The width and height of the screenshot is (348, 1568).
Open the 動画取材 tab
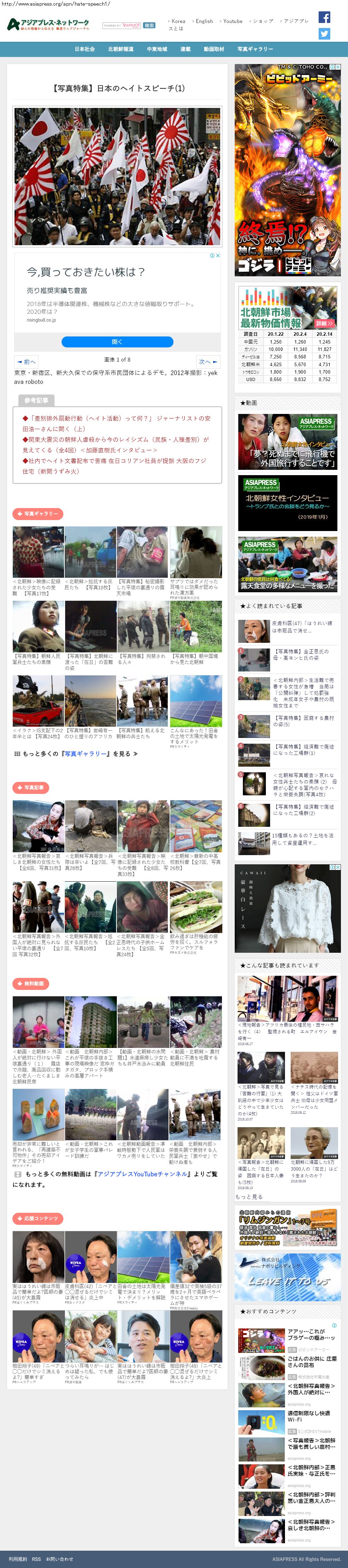pos(213,49)
